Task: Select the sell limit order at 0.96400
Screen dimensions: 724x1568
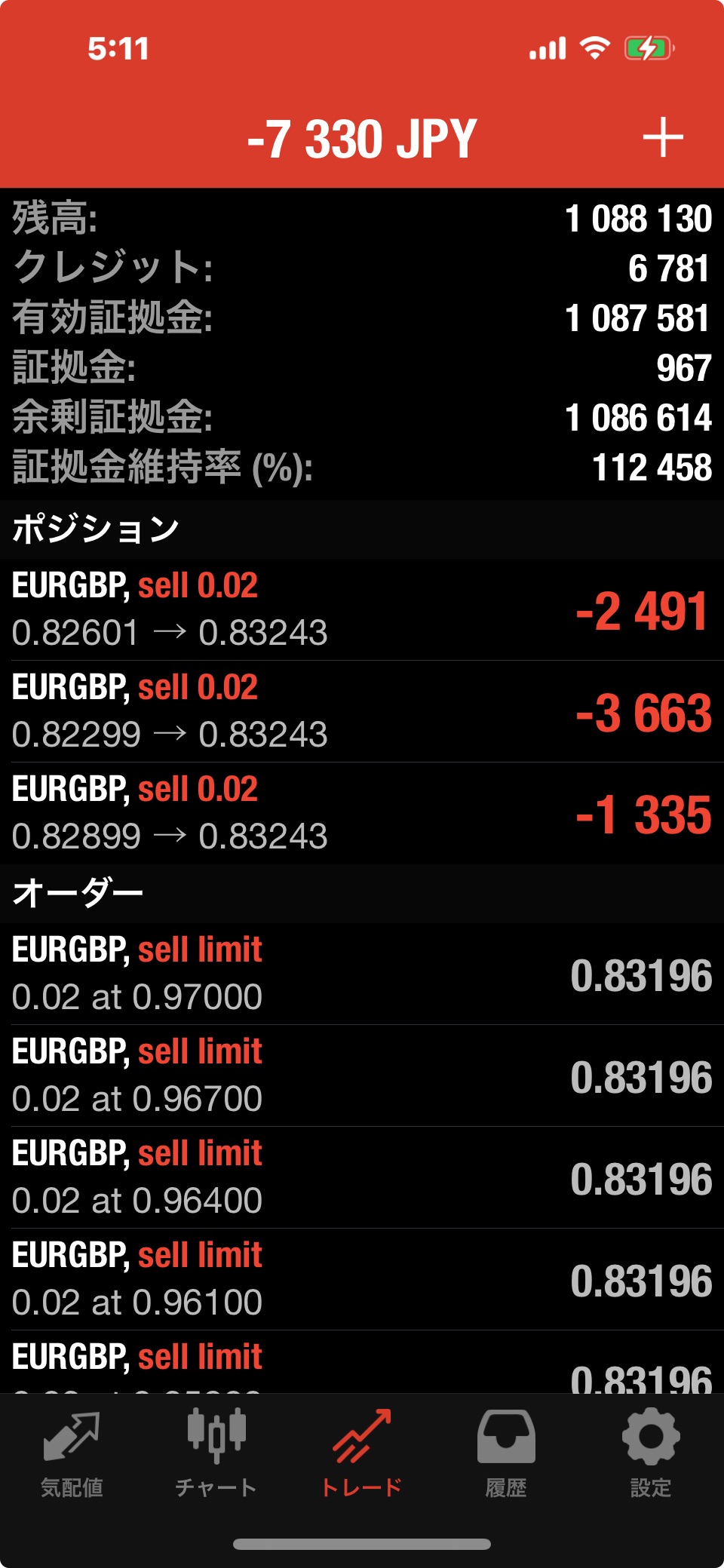Action: click(x=362, y=1177)
